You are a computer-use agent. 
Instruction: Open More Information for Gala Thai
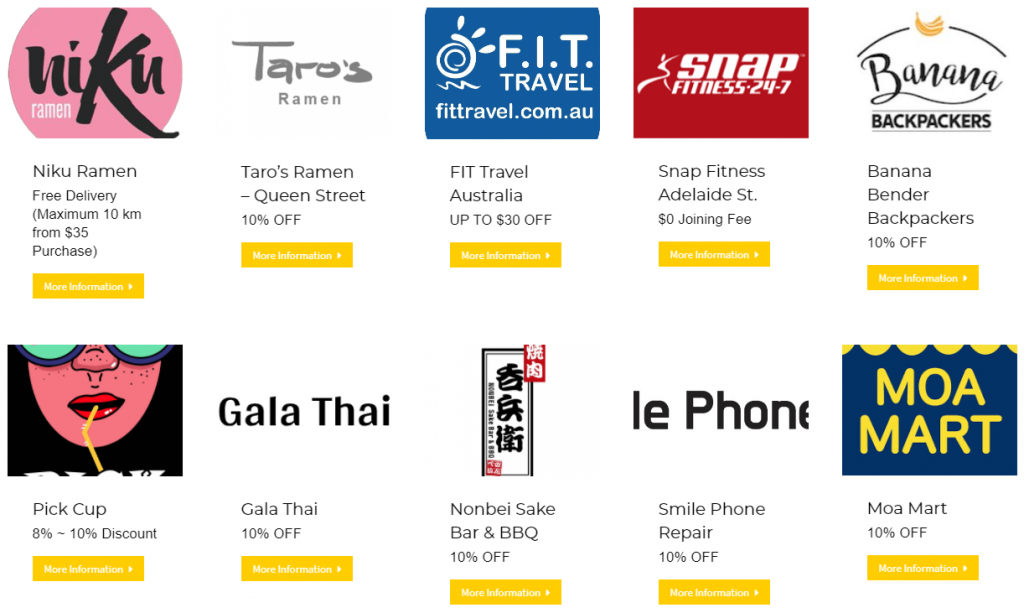296,569
